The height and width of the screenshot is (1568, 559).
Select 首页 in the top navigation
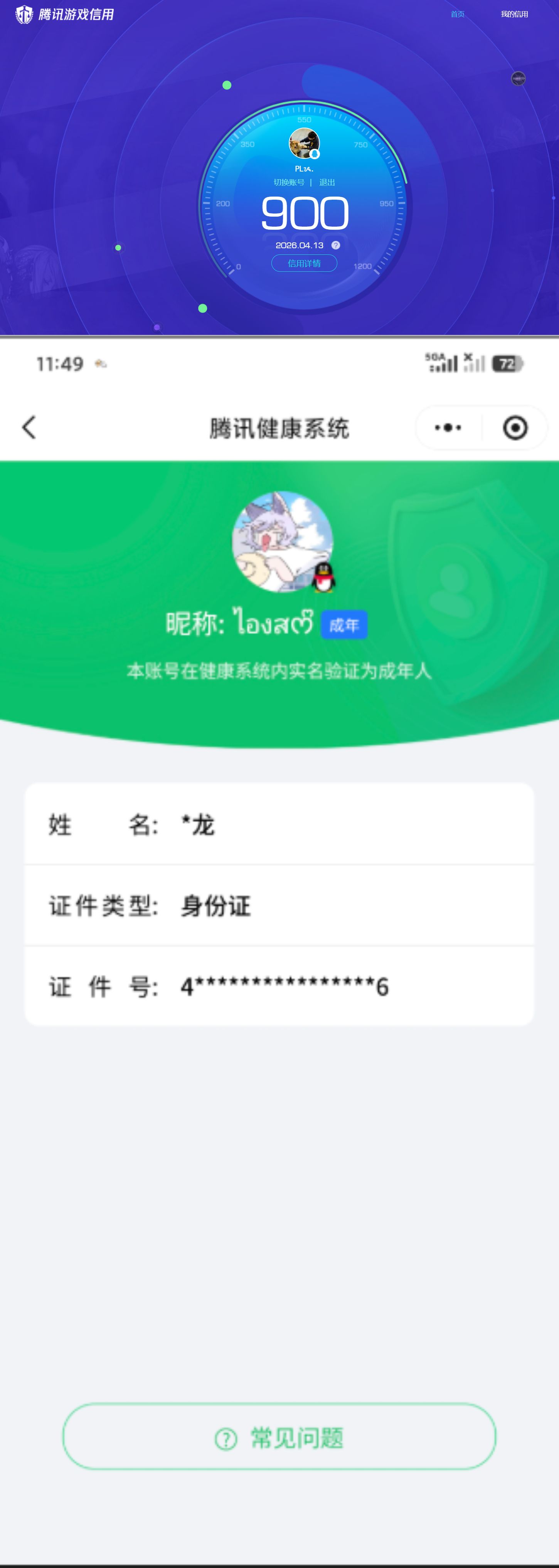pos(457,13)
